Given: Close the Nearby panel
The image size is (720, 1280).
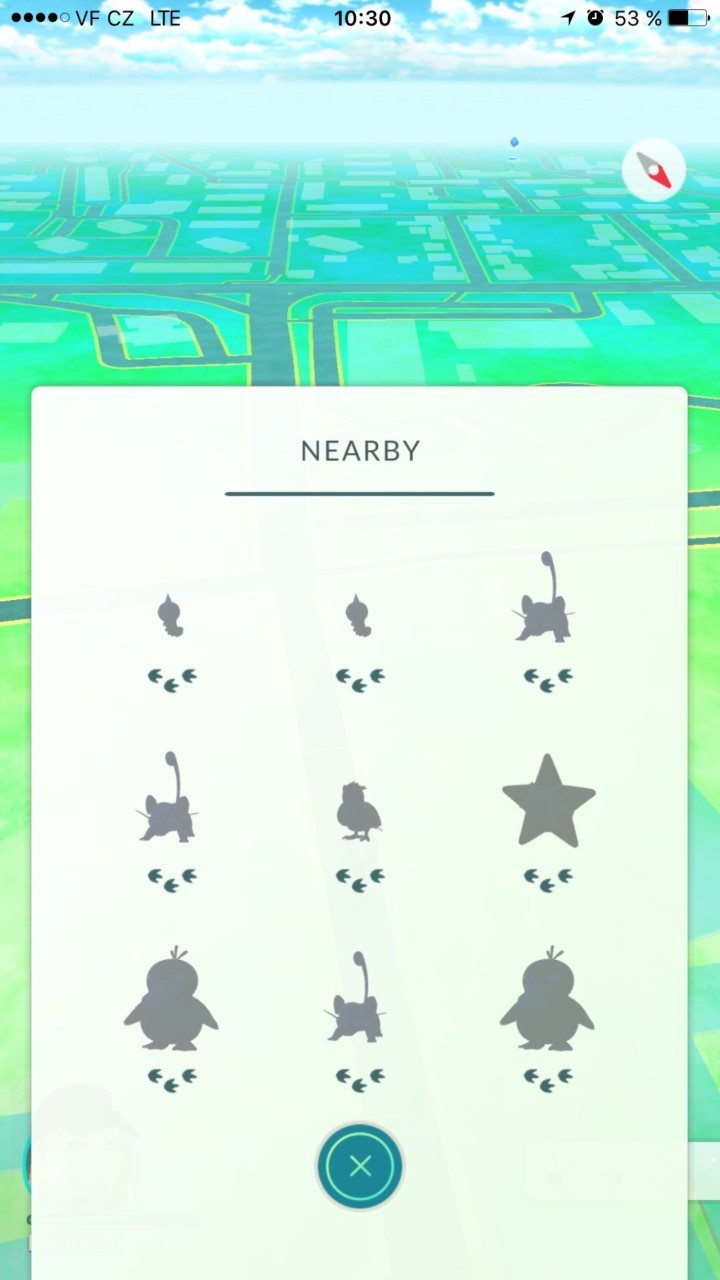Looking at the screenshot, I should pyautogui.click(x=360, y=1166).
